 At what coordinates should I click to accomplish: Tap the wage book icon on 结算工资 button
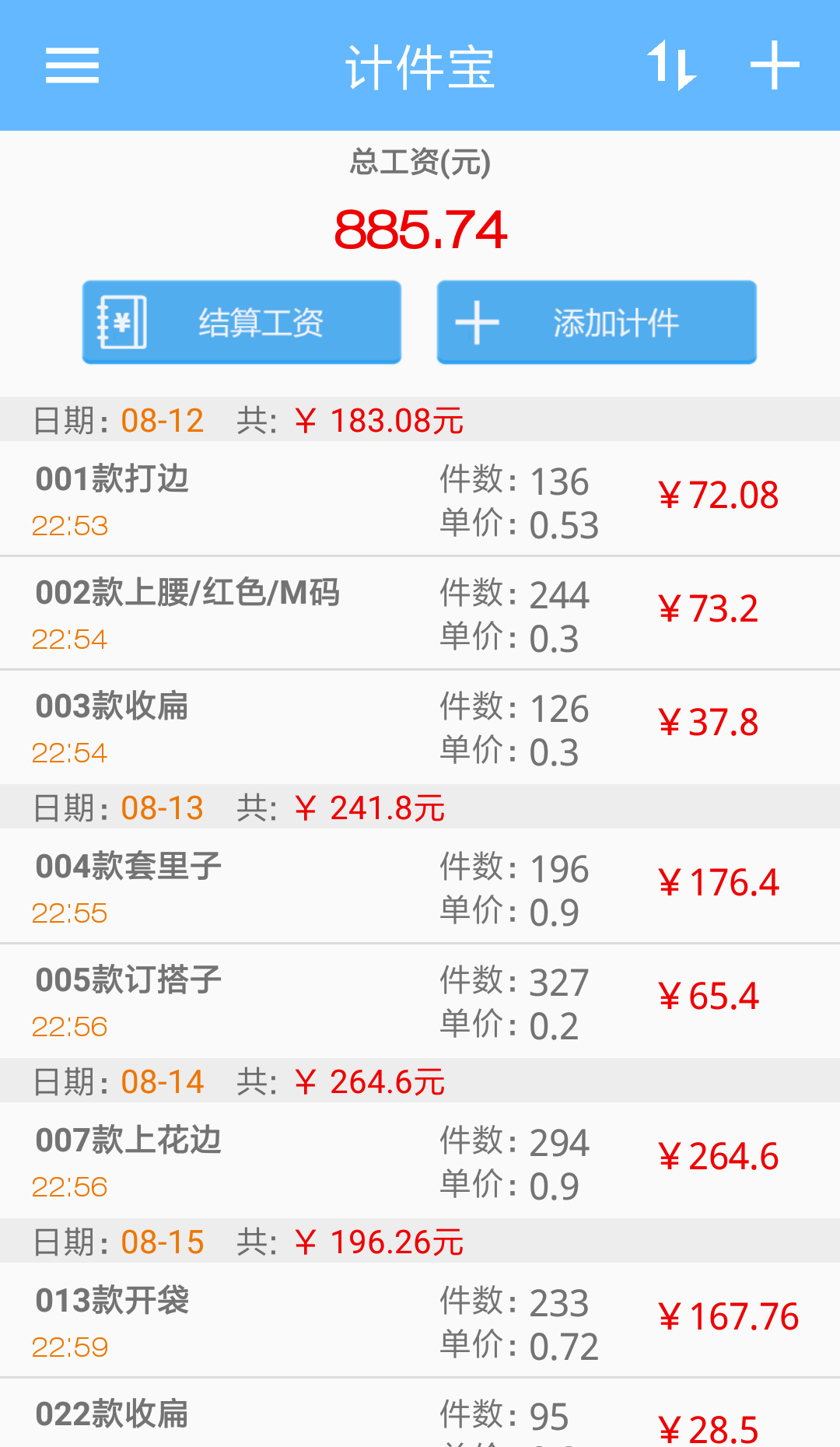[121, 321]
